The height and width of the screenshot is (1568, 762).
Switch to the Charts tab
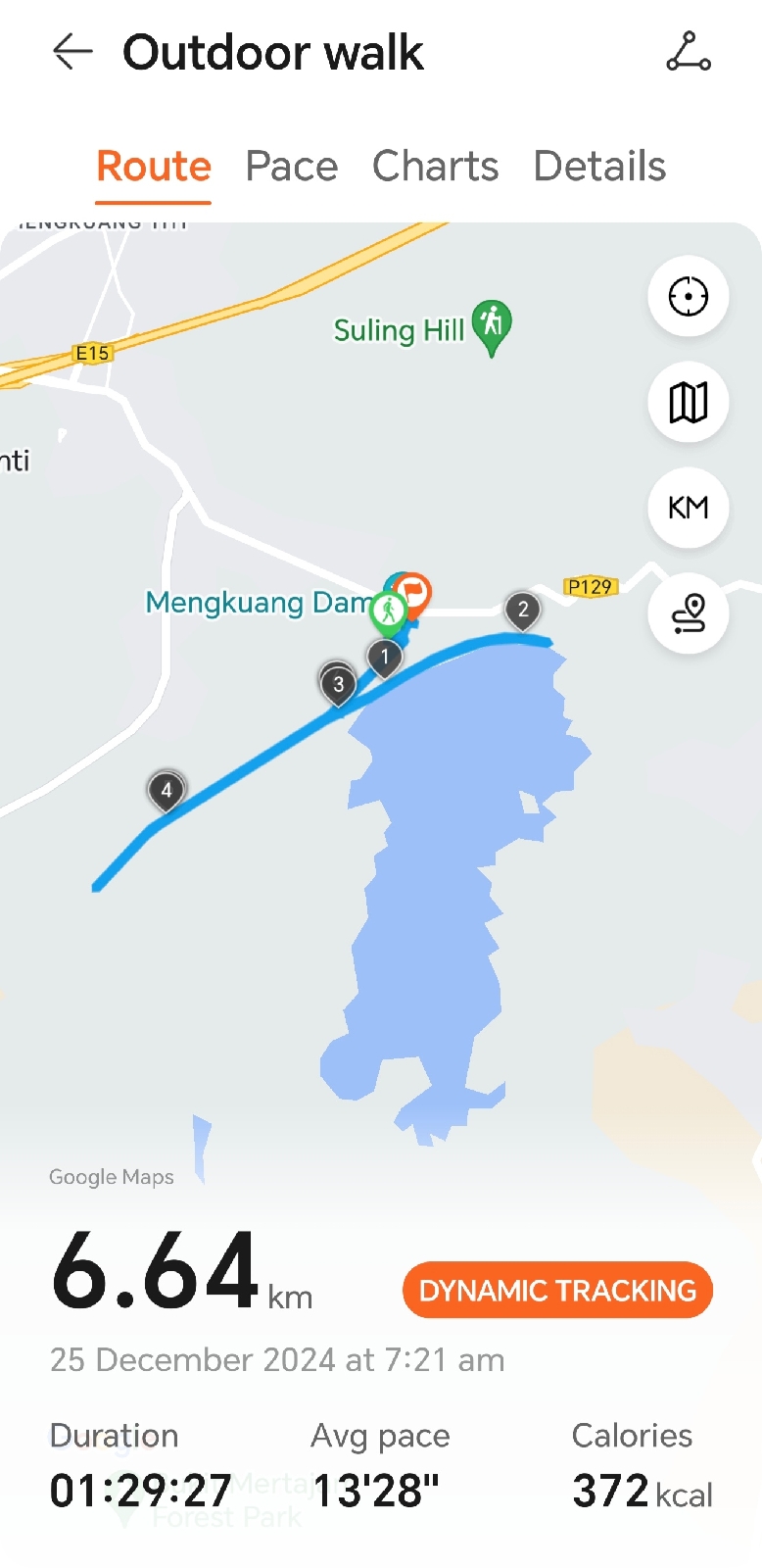436,167
